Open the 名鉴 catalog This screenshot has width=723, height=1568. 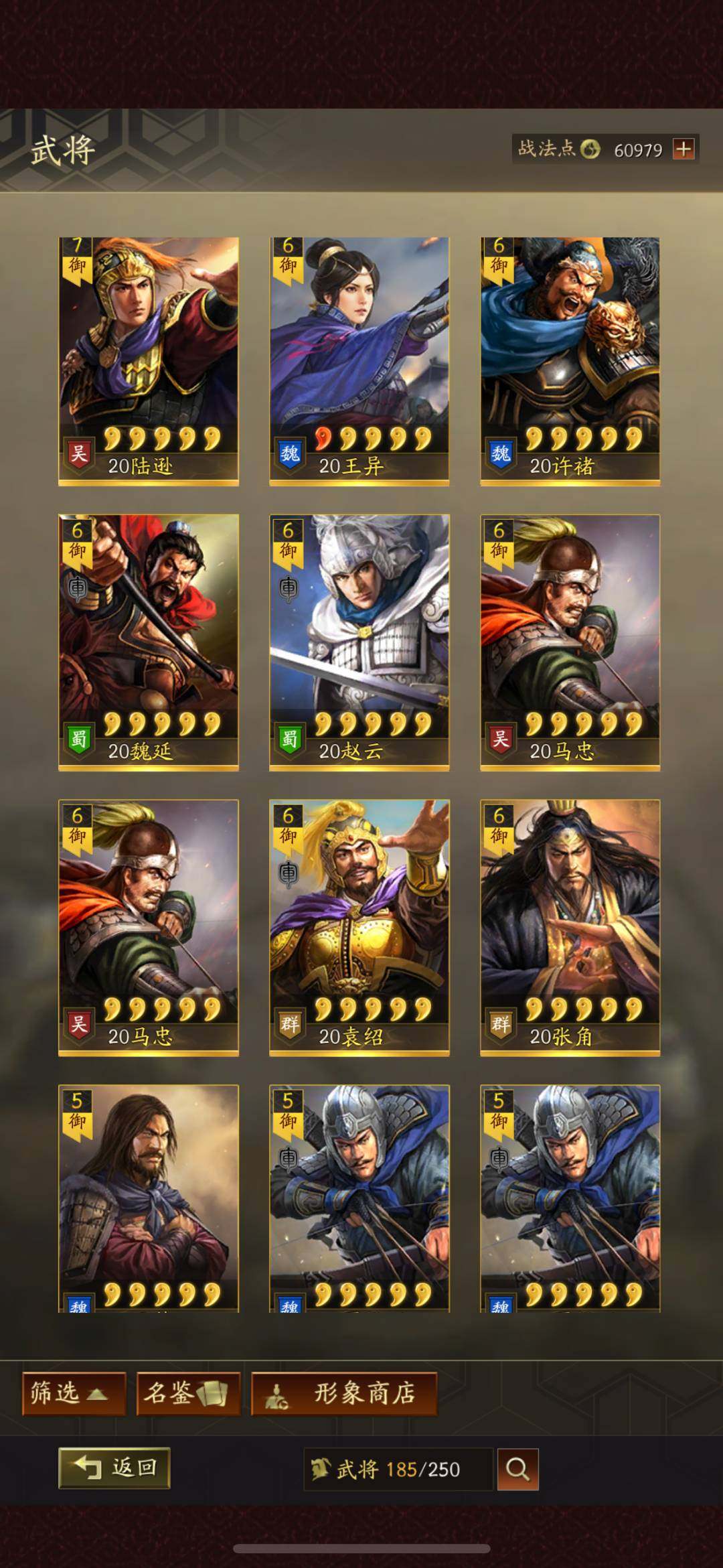[x=188, y=1393]
